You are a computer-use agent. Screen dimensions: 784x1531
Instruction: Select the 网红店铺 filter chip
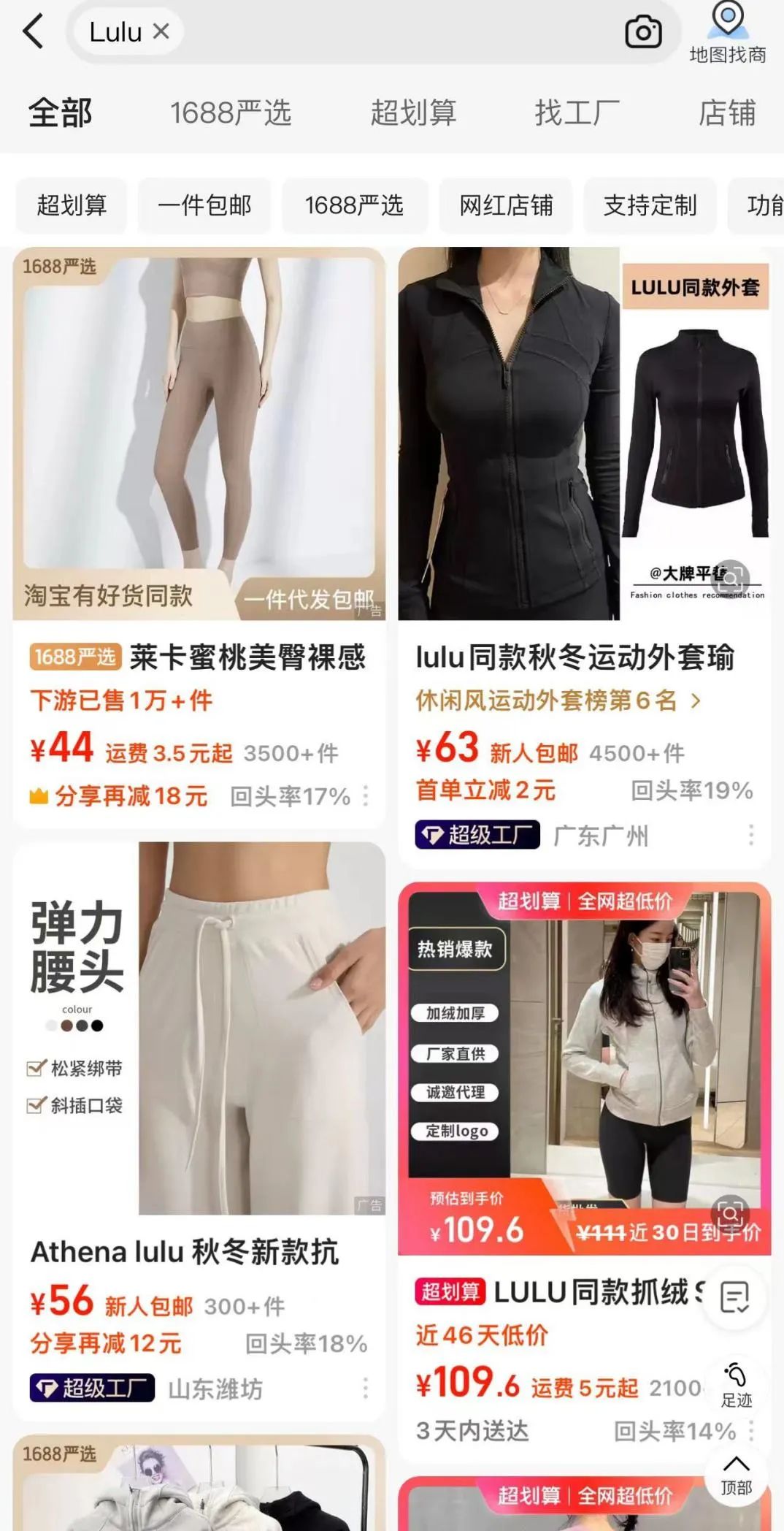point(506,206)
